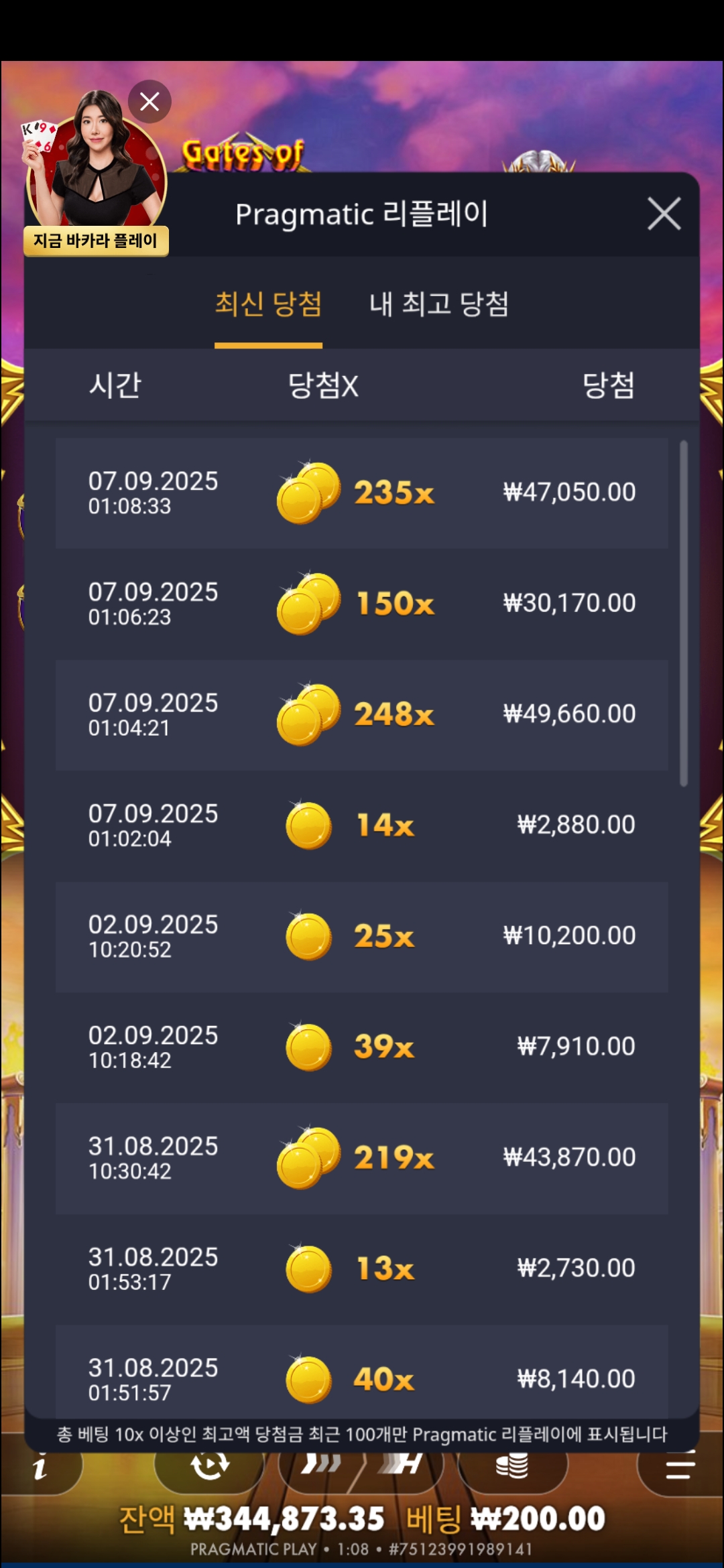View the 248x win of ₩49,660.00
Viewport: 724px width, 1568px height.
click(361, 714)
